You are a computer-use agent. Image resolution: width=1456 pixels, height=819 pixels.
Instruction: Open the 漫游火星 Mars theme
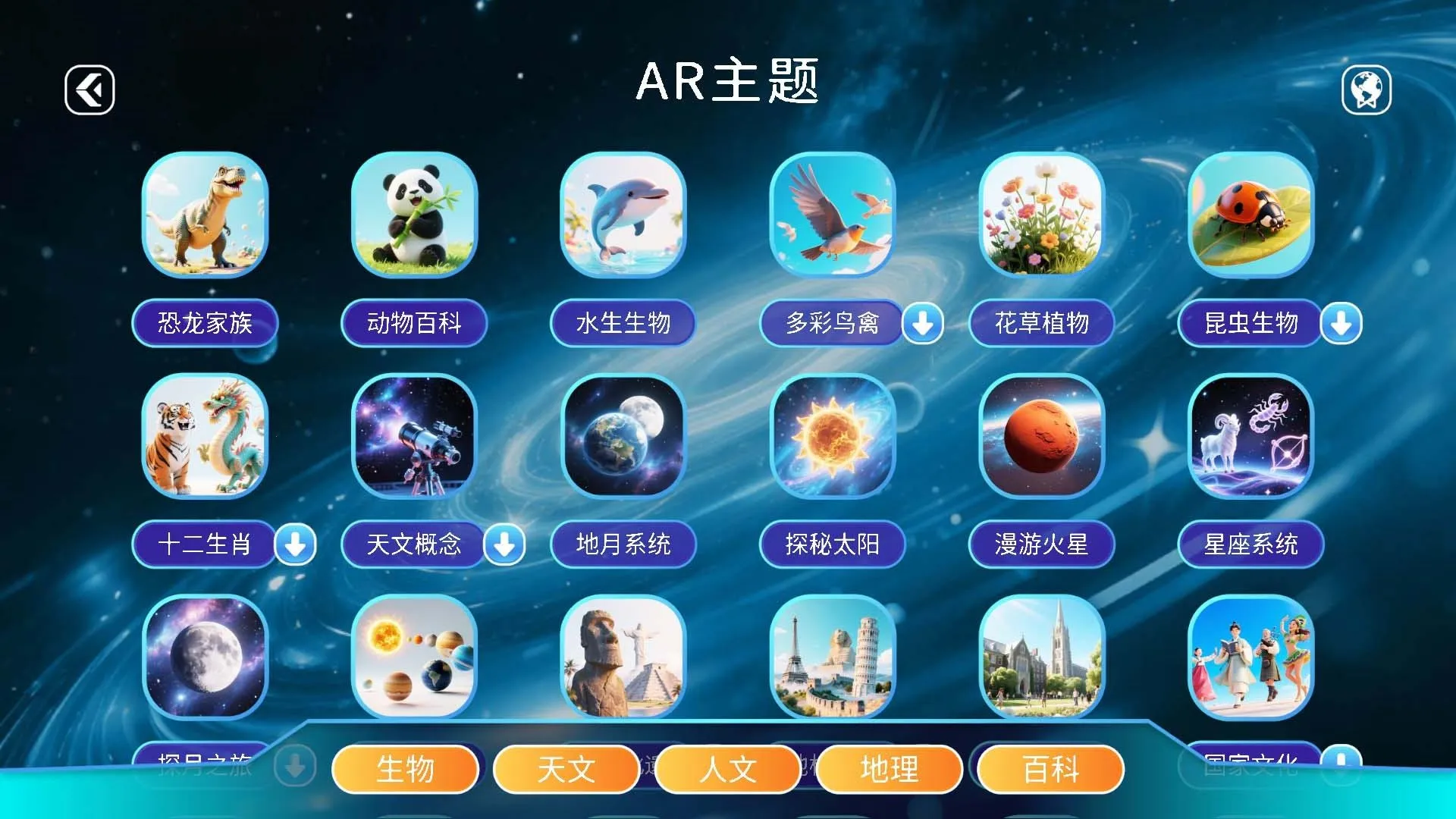[x=1042, y=437]
